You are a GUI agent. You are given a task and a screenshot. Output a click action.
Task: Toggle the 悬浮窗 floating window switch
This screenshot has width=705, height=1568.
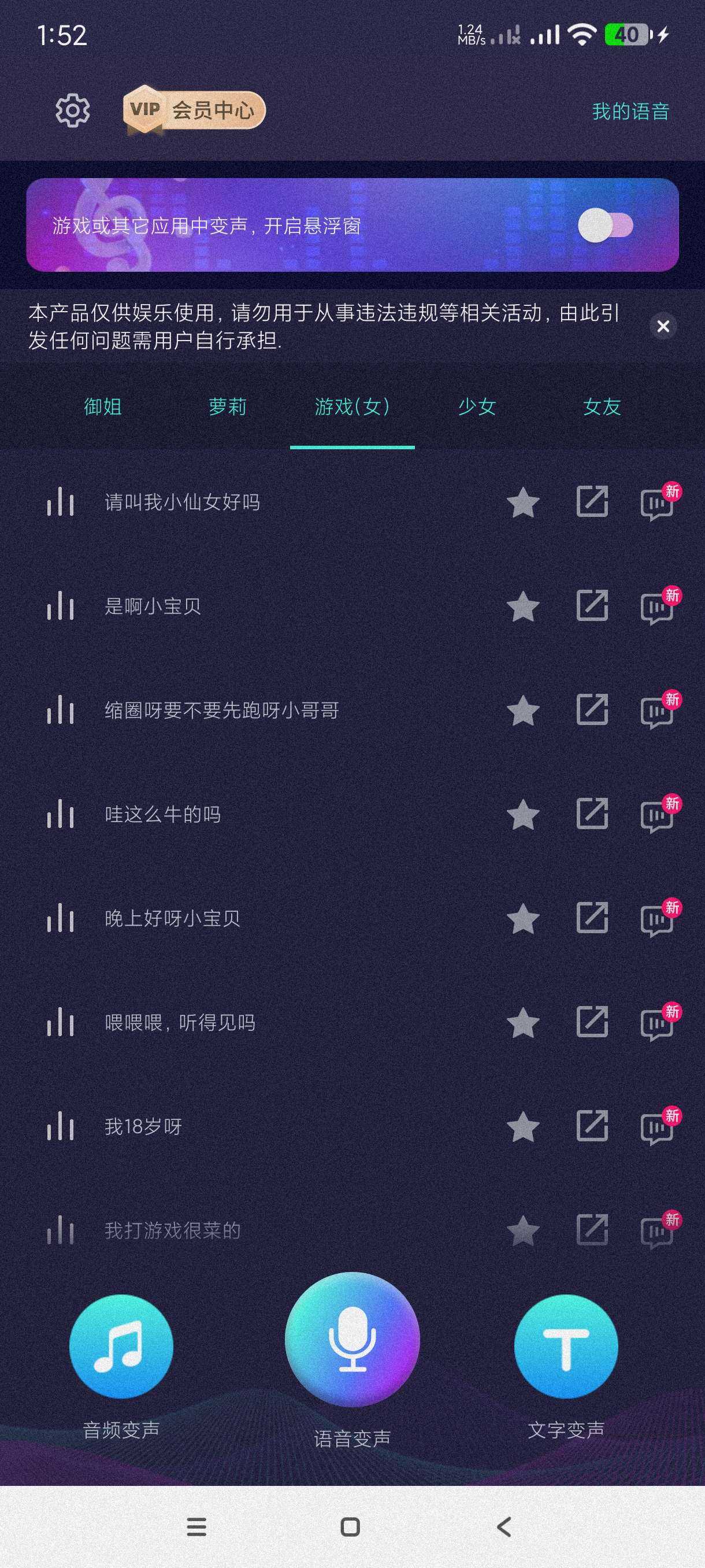(605, 225)
